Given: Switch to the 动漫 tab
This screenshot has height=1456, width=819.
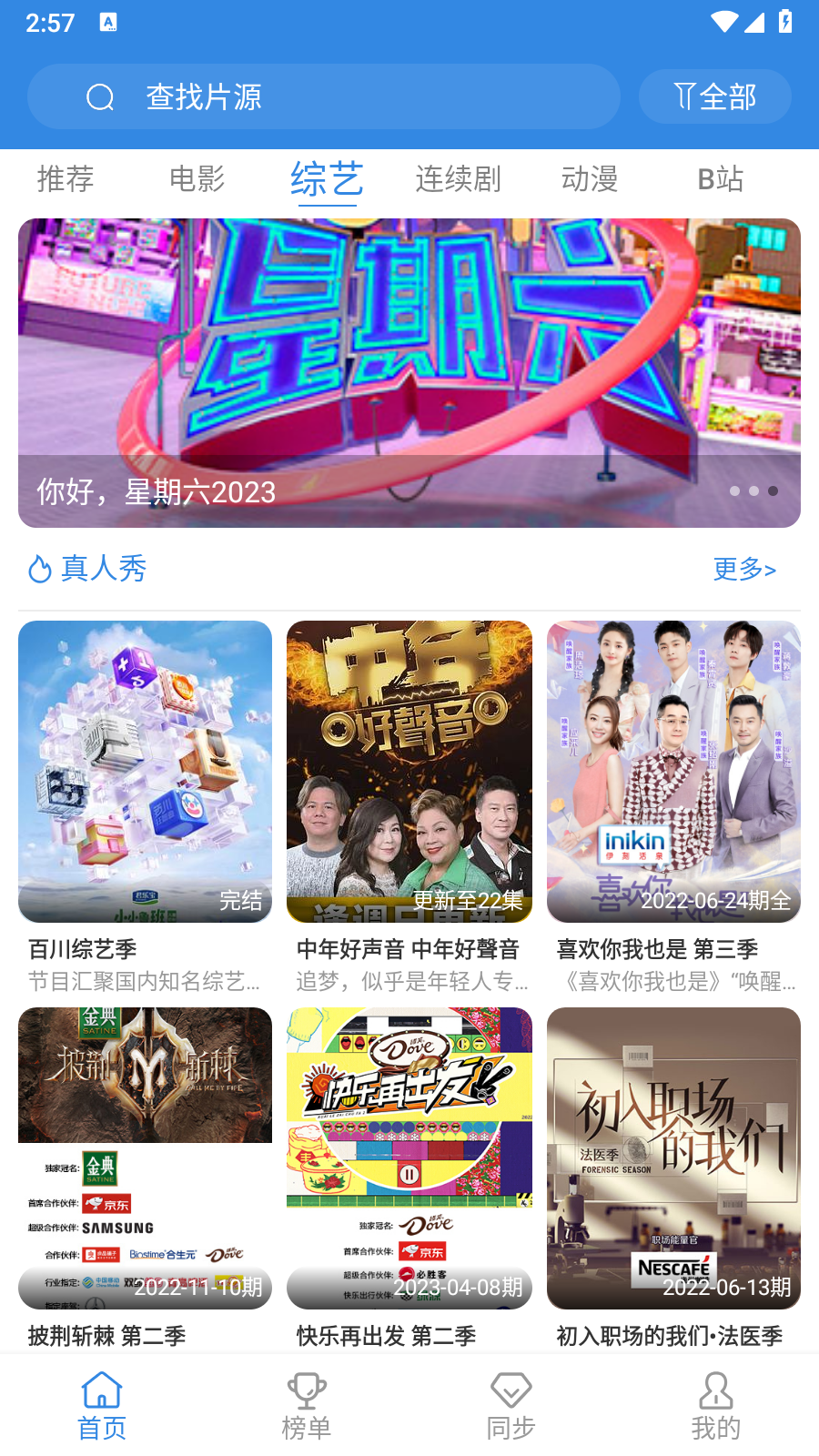Looking at the screenshot, I should [x=590, y=179].
